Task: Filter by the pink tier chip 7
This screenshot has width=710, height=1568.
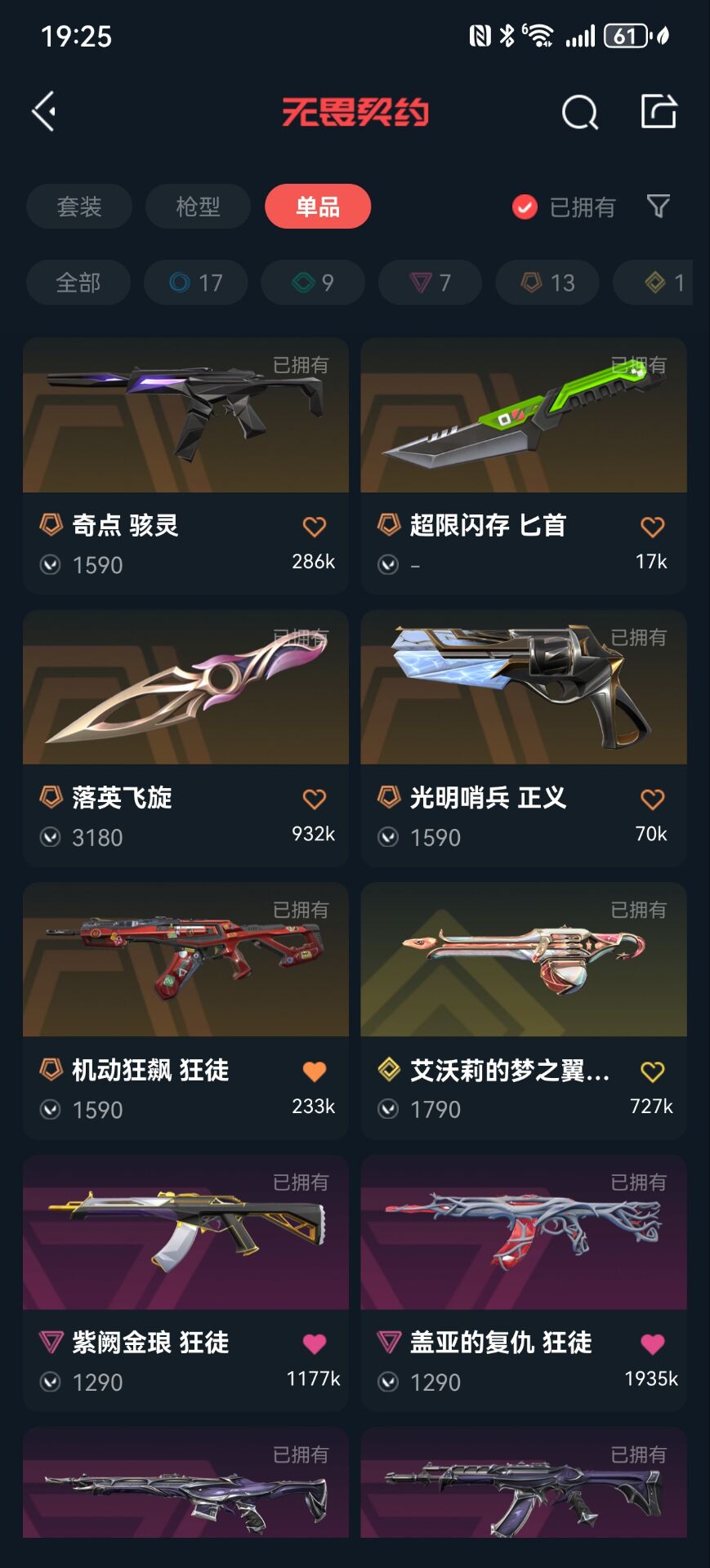Action: (431, 283)
